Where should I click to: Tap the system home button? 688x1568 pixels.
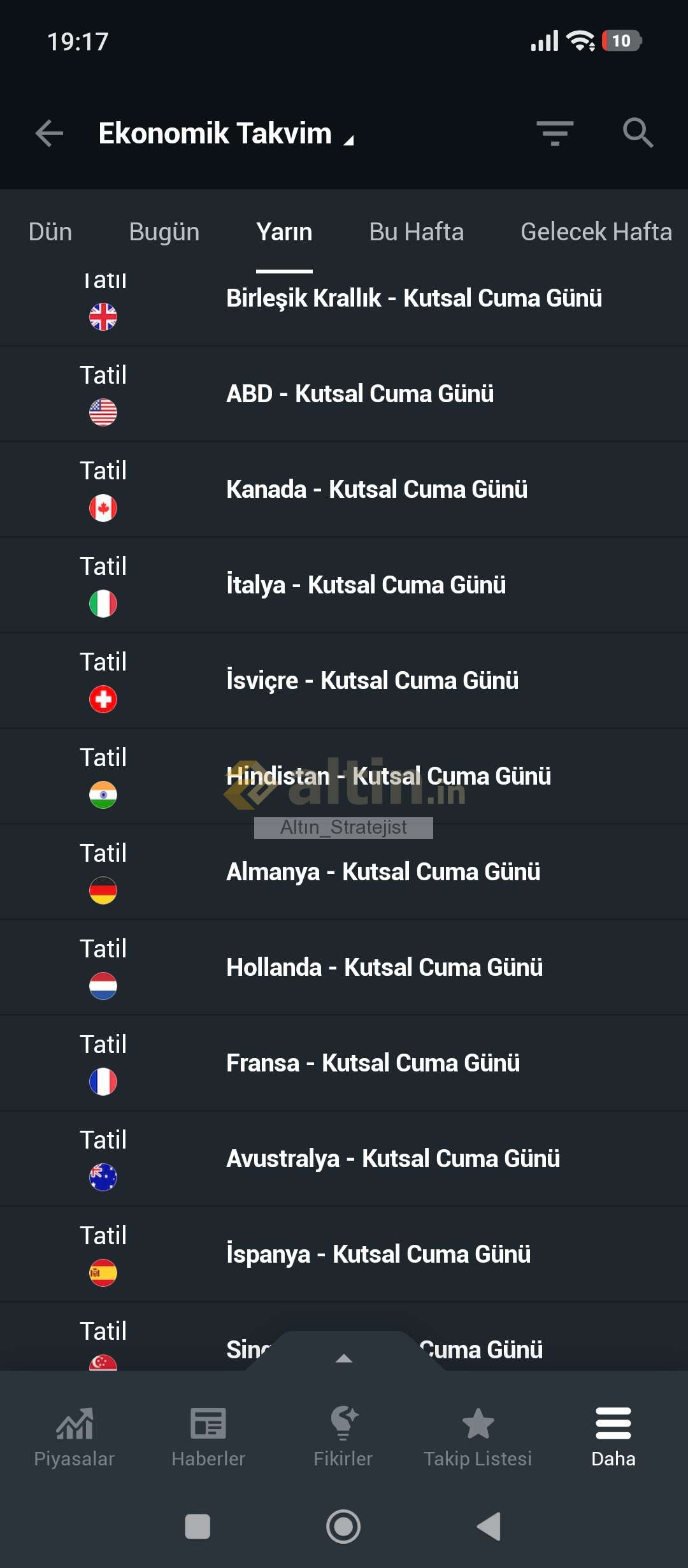[x=343, y=1527]
